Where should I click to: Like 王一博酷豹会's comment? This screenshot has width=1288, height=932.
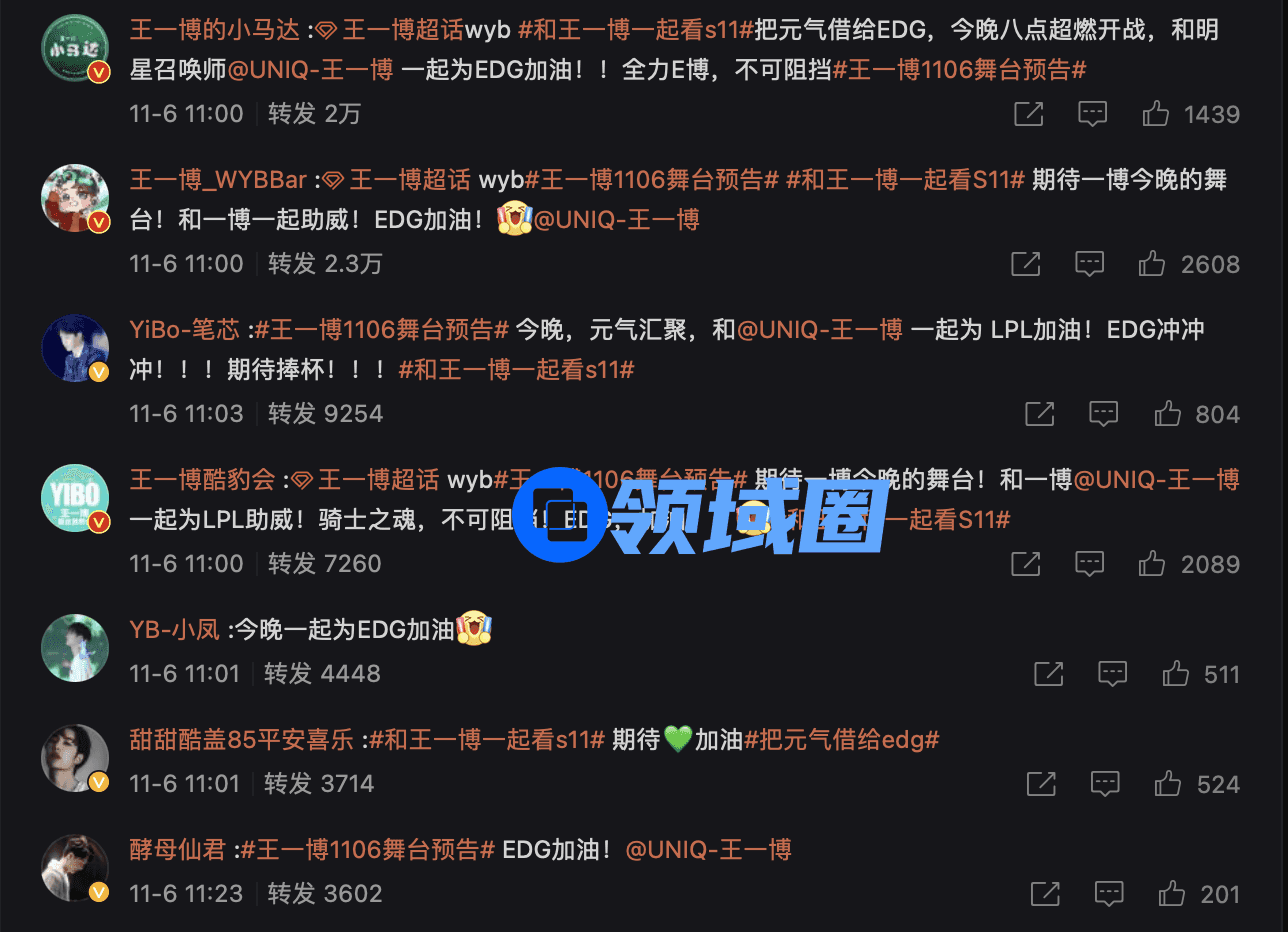tap(1152, 564)
